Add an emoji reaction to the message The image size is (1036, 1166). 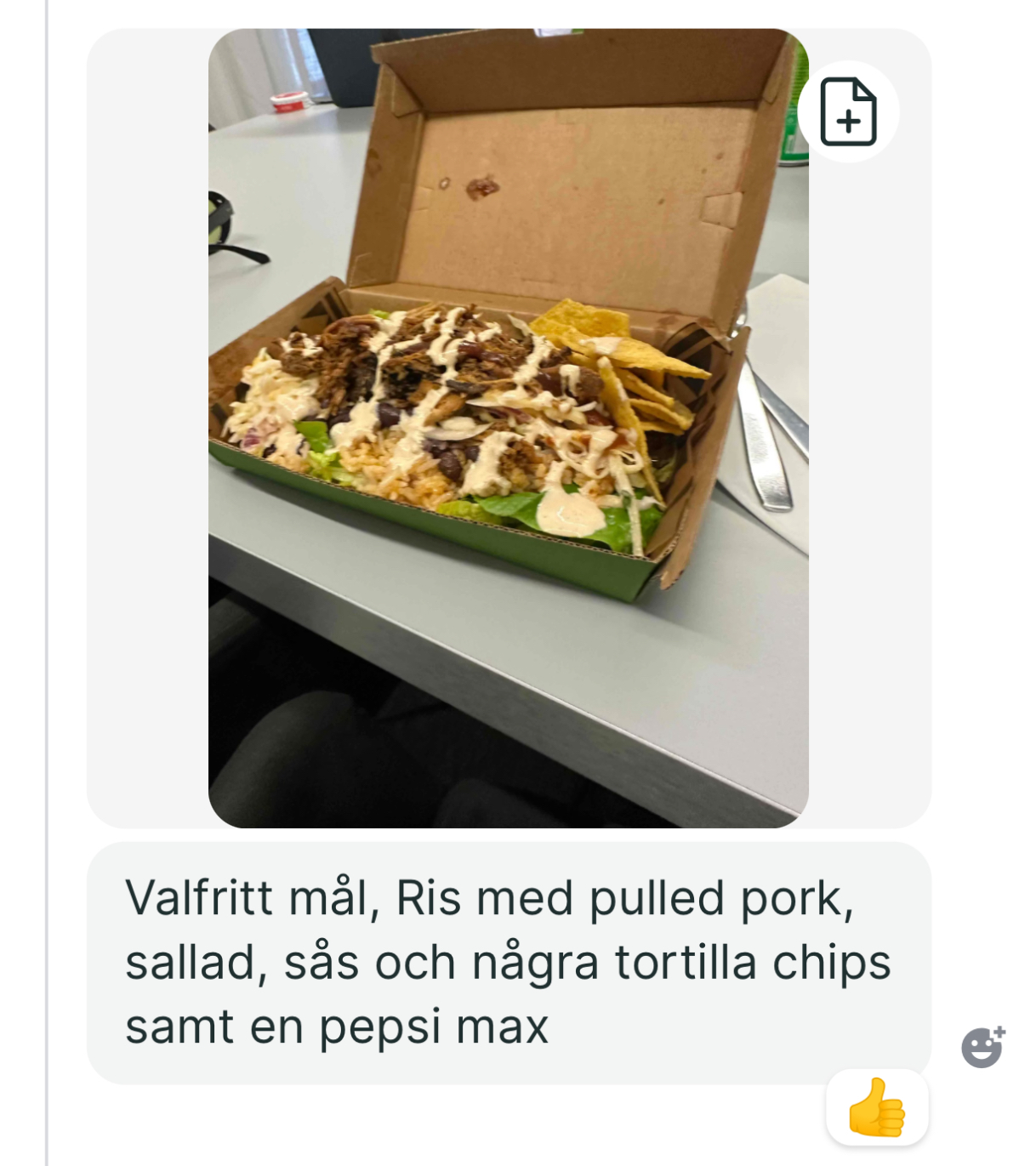tap(982, 1047)
